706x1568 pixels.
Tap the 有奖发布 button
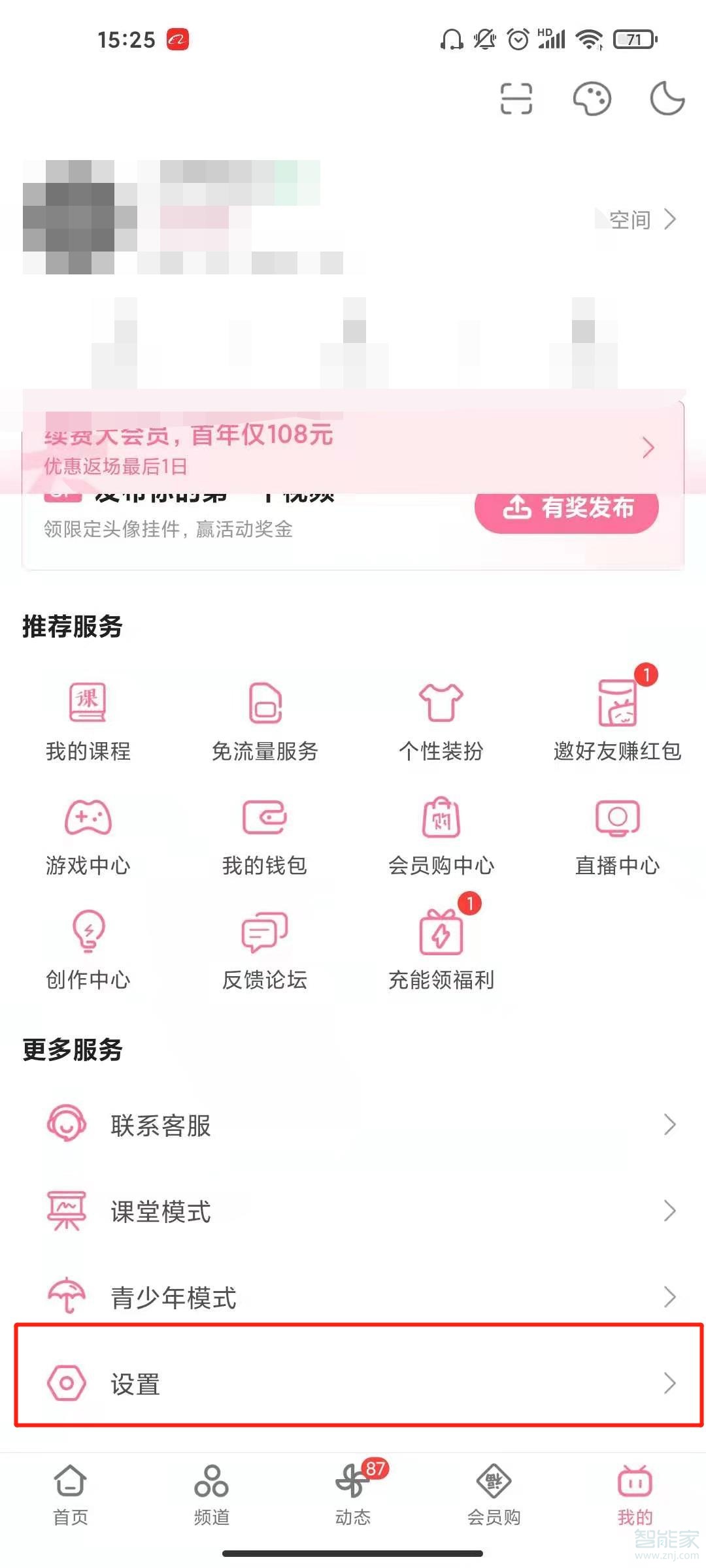[566, 511]
